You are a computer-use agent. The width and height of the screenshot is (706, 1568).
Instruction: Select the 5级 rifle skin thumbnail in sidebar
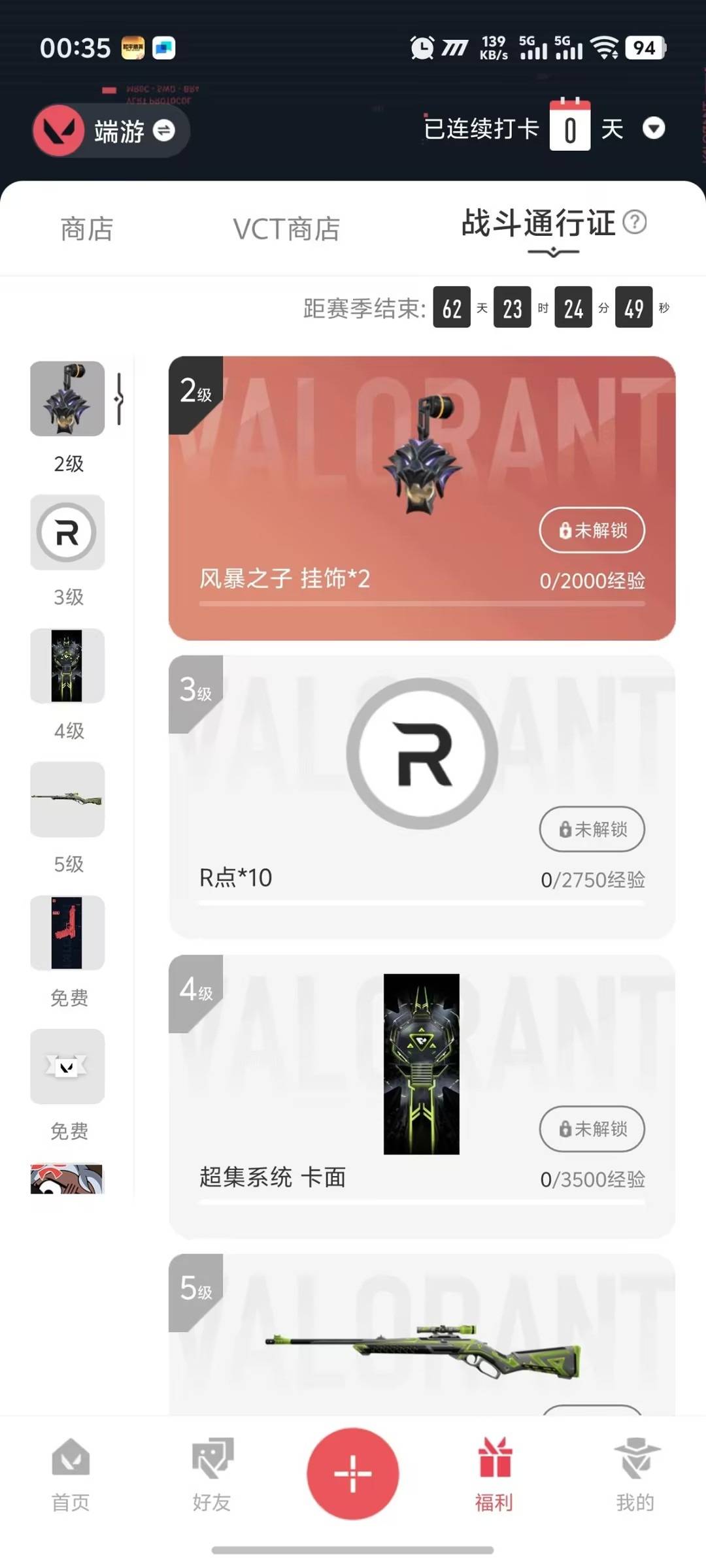pos(67,800)
